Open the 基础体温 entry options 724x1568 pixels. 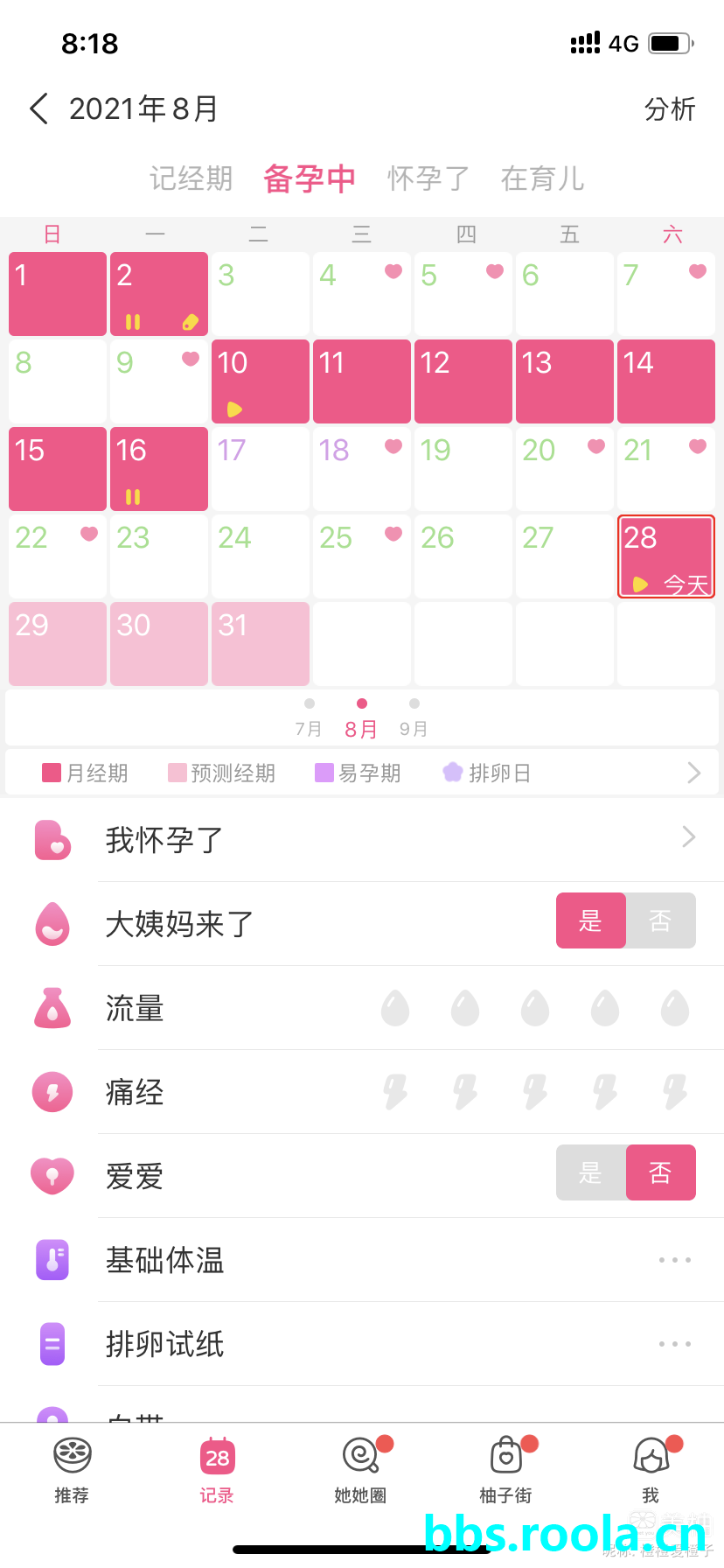(x=674, y=1260)
